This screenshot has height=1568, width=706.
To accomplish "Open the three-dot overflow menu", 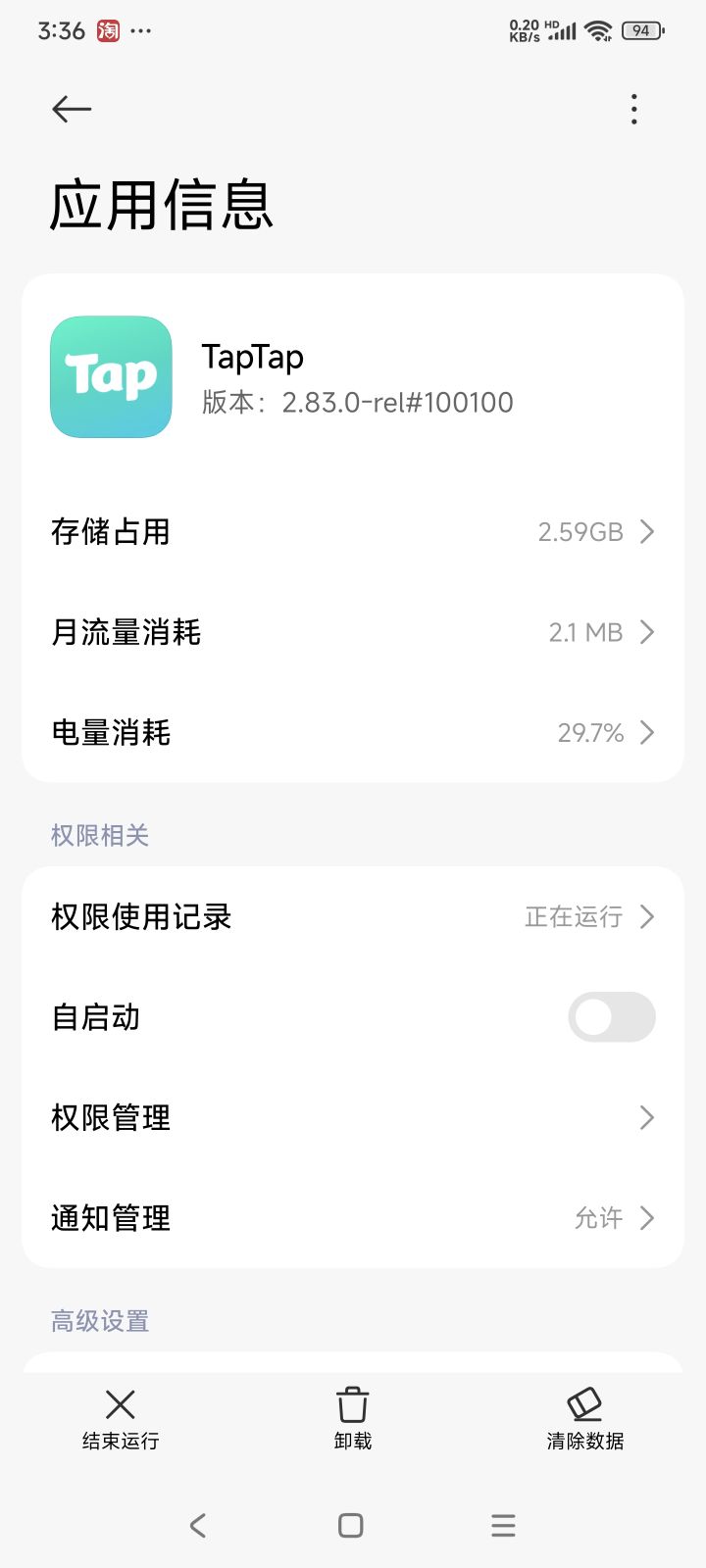I will click(x=634, y=109).
